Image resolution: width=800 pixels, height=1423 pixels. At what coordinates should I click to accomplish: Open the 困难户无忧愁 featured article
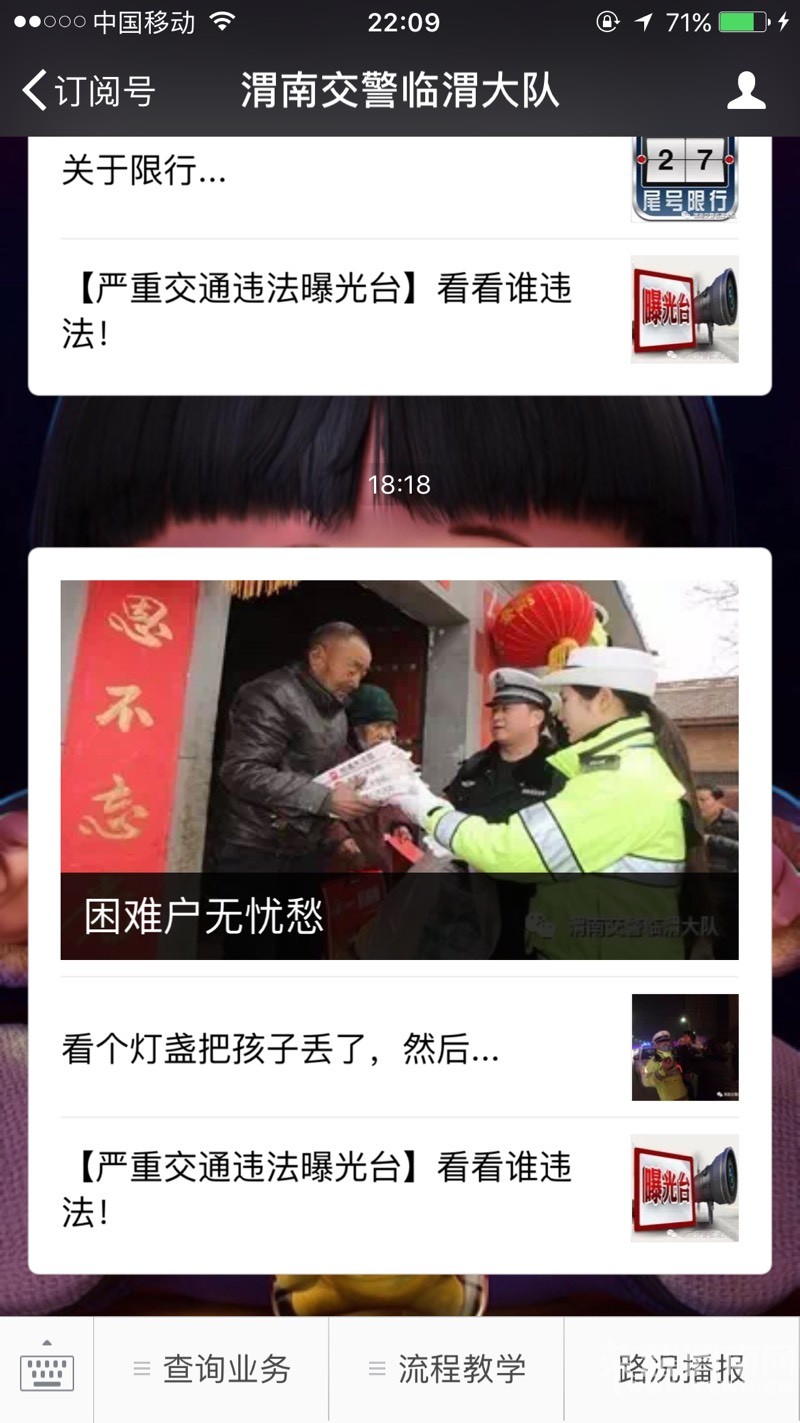point(399,769)
